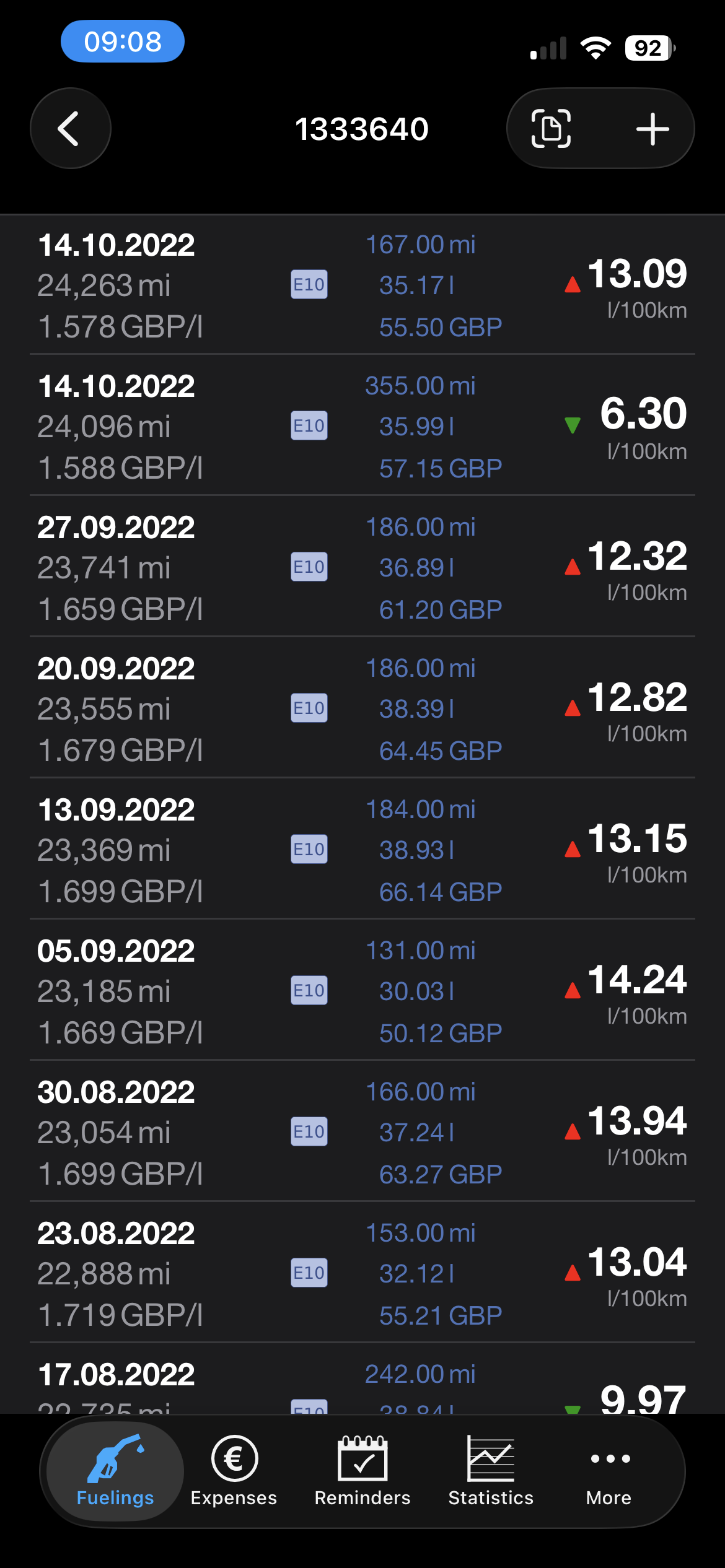
Task: Add a new fueling entry
Action: pos(652,129)
